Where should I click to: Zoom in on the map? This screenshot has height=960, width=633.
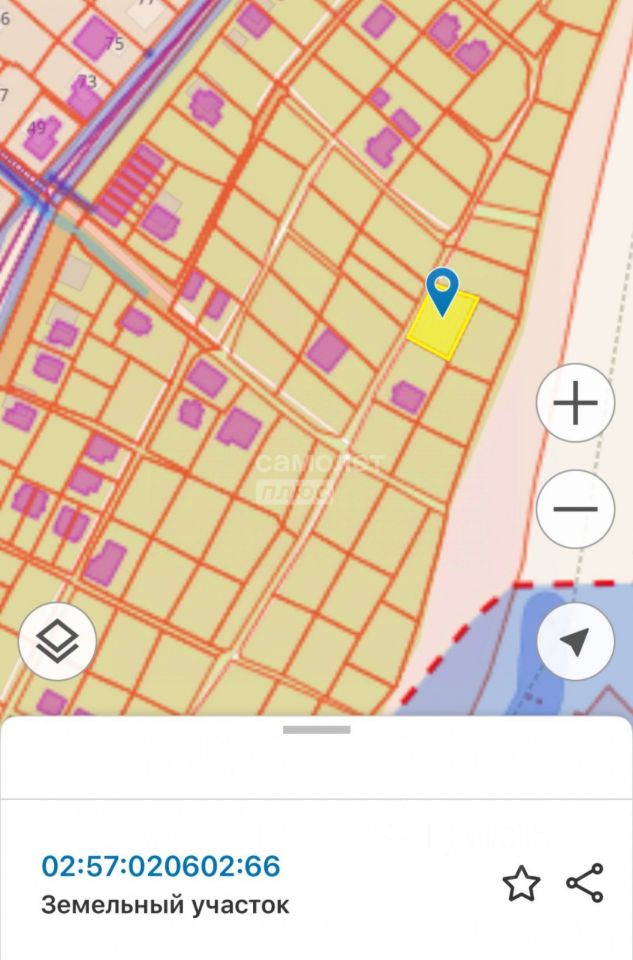tap(575, 404)
